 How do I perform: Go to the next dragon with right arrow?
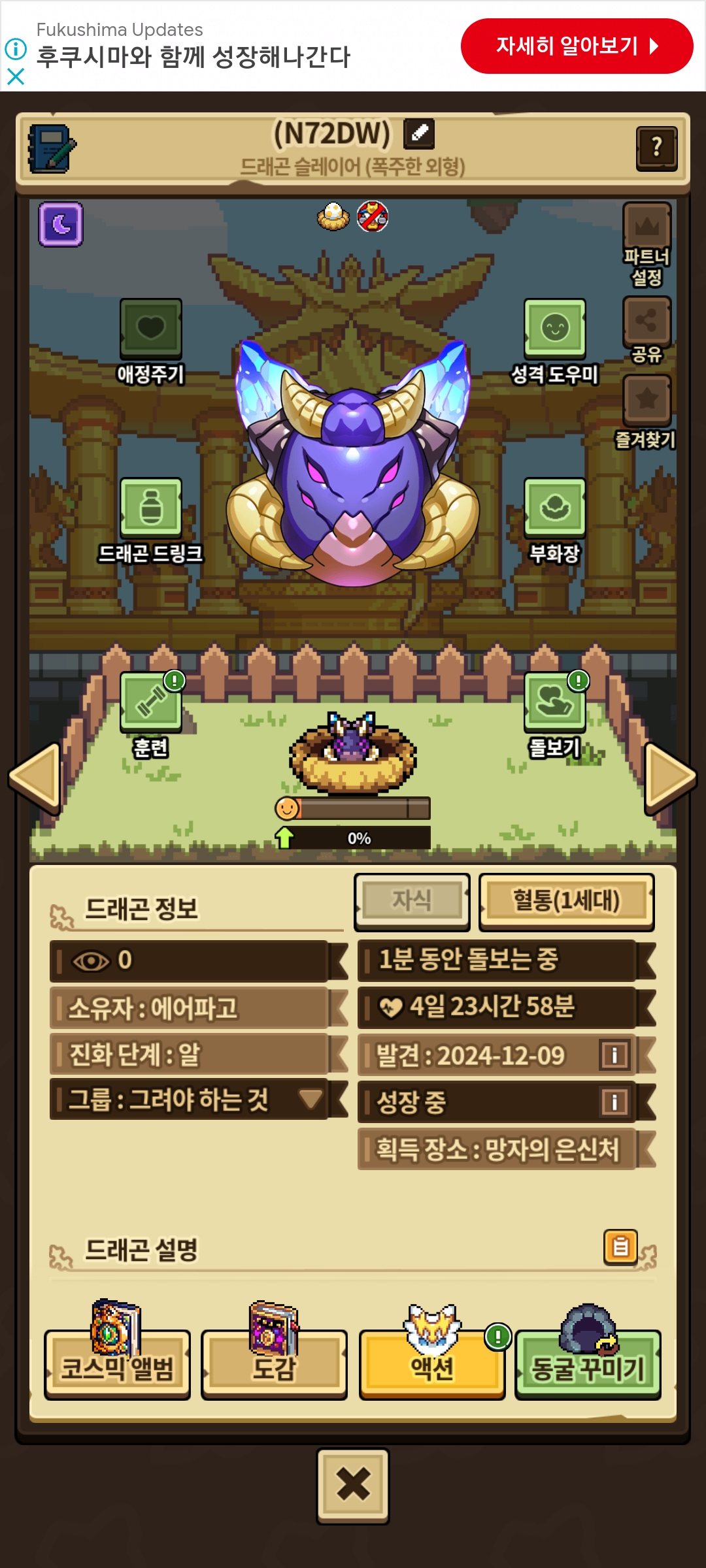[669, 777]
